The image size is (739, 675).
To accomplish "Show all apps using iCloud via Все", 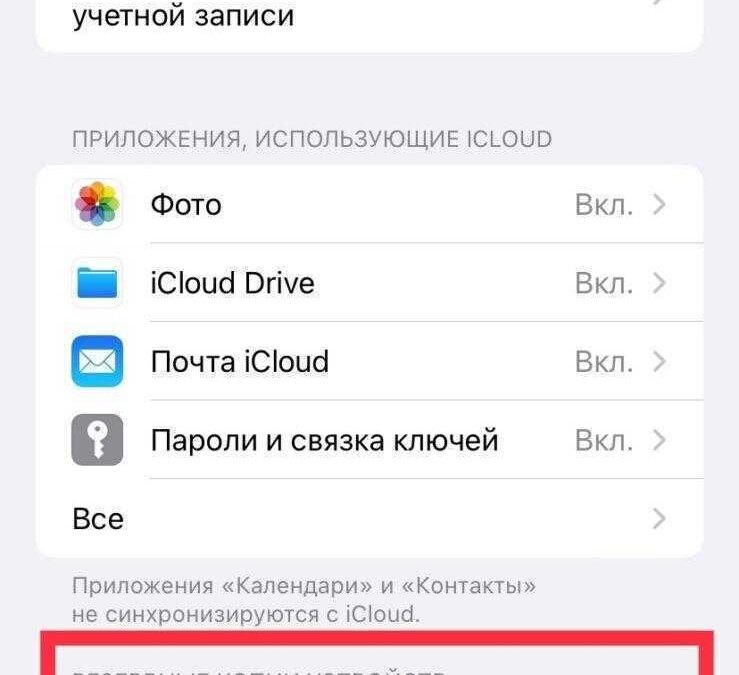I will tap(368, 518).
